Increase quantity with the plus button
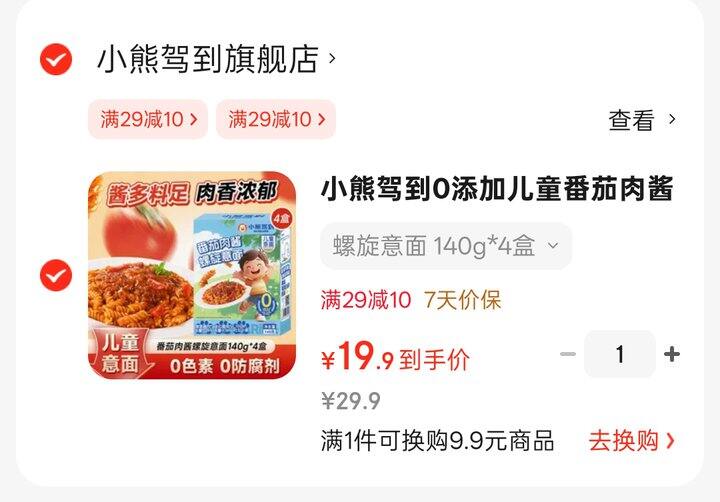The width and height of the screenshot is (720, 502). point(672,354)
